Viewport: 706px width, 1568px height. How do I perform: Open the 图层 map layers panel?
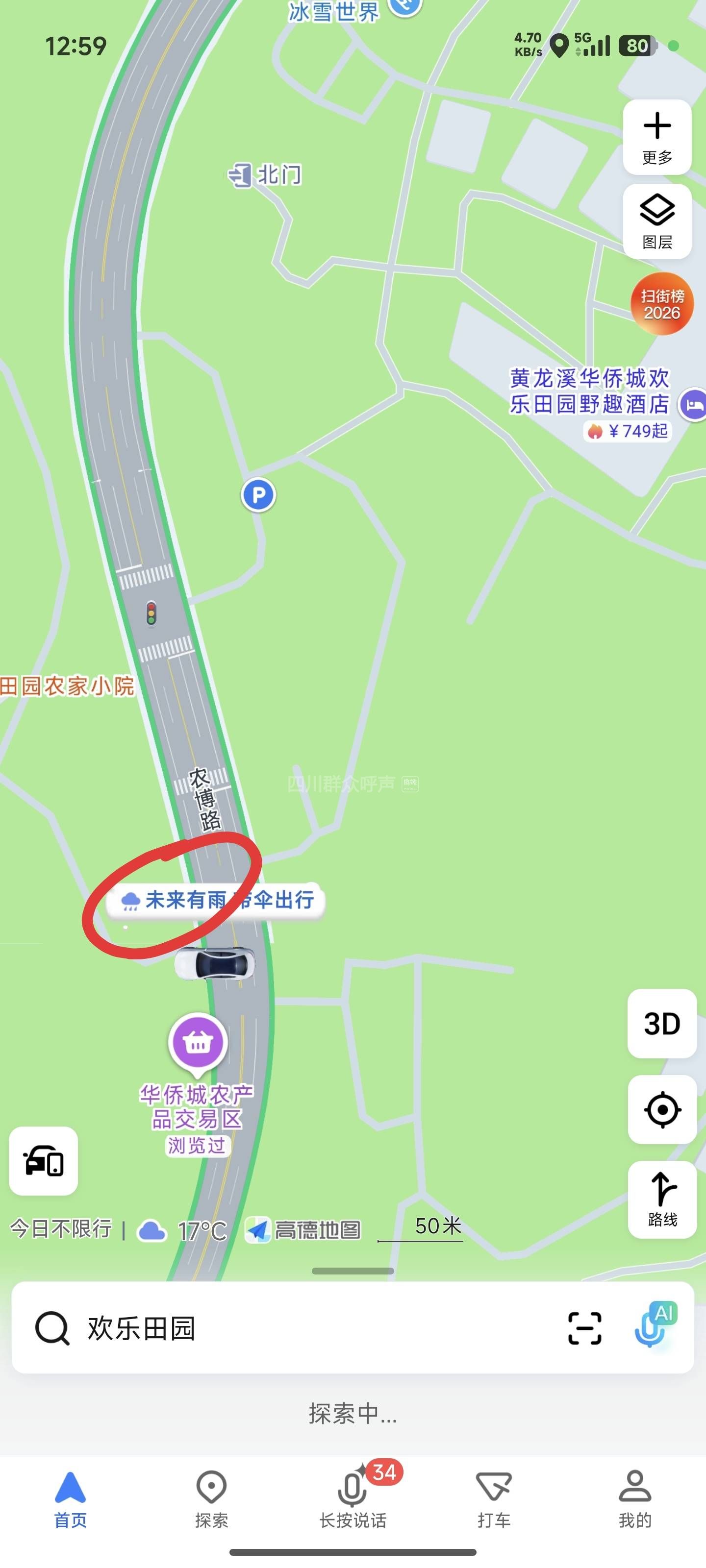click(656, 221)
